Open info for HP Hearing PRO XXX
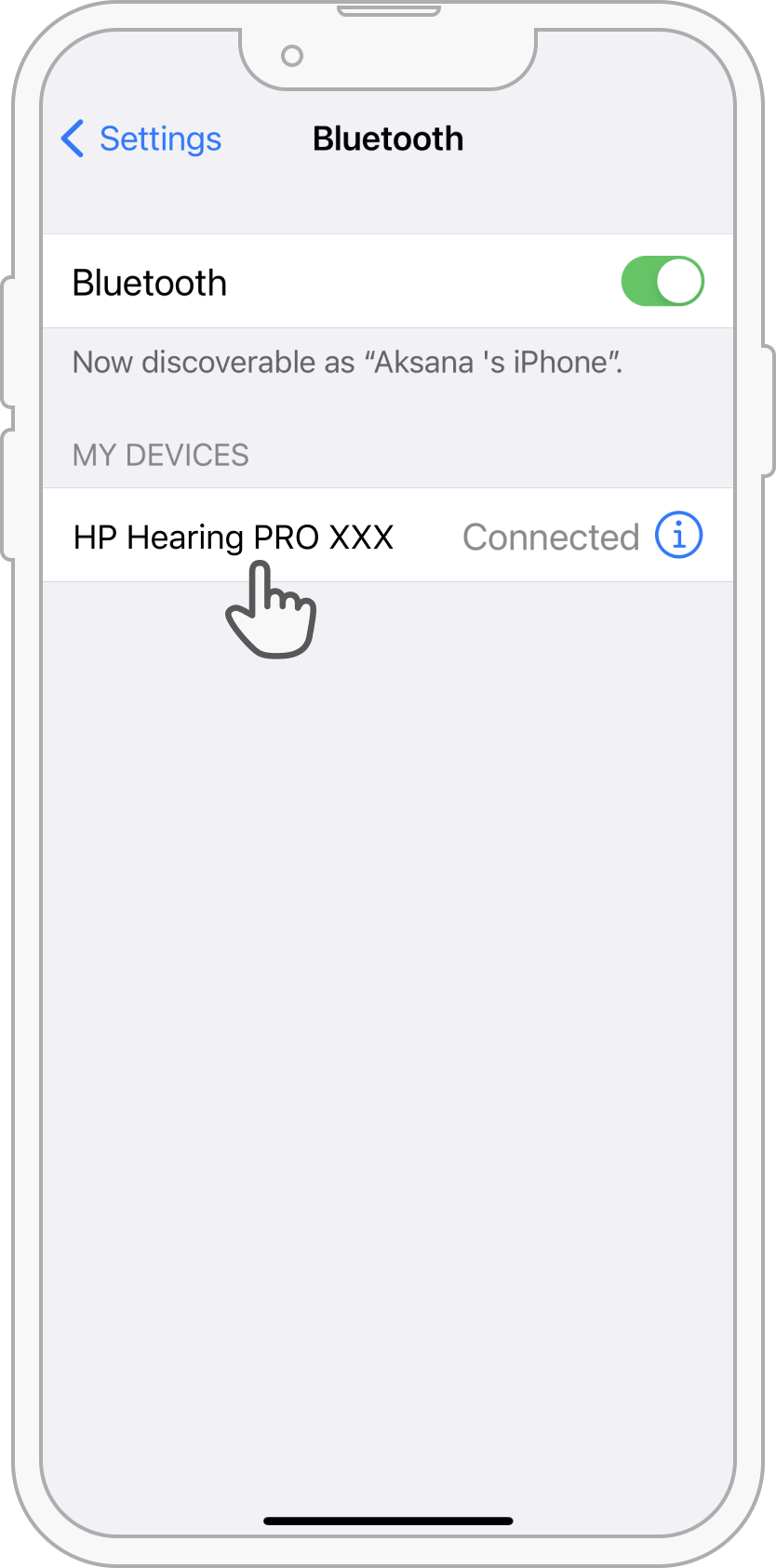The image size is (776, 1568). pos(679,536)
